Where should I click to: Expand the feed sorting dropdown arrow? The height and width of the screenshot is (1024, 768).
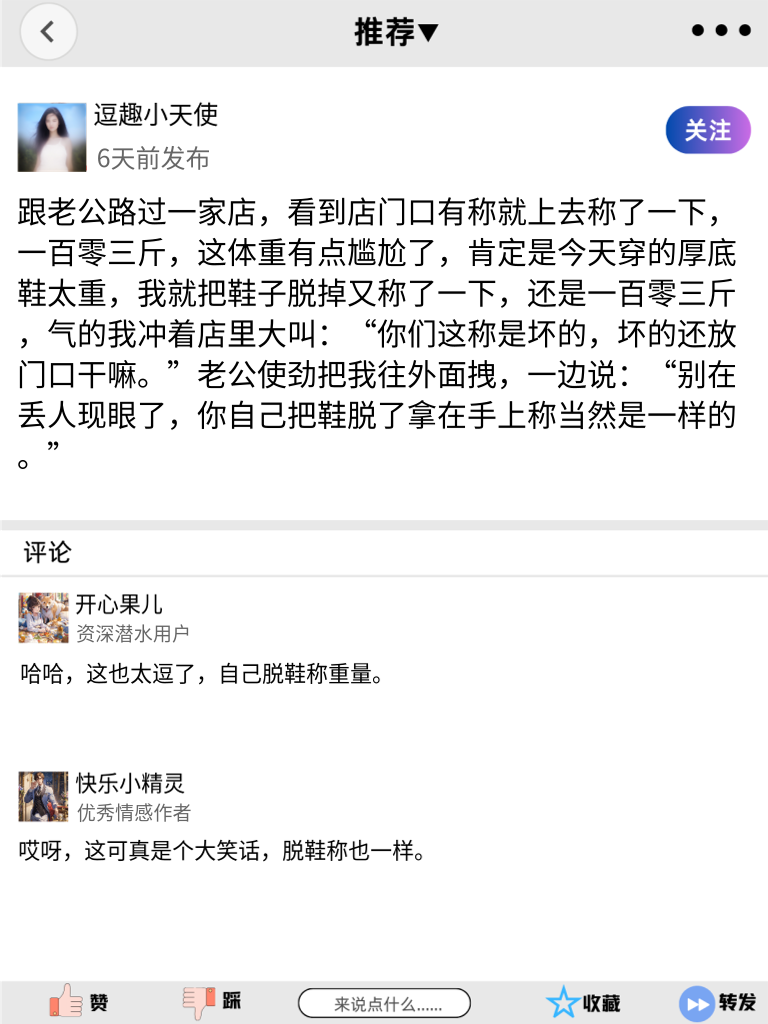point(428,31)
